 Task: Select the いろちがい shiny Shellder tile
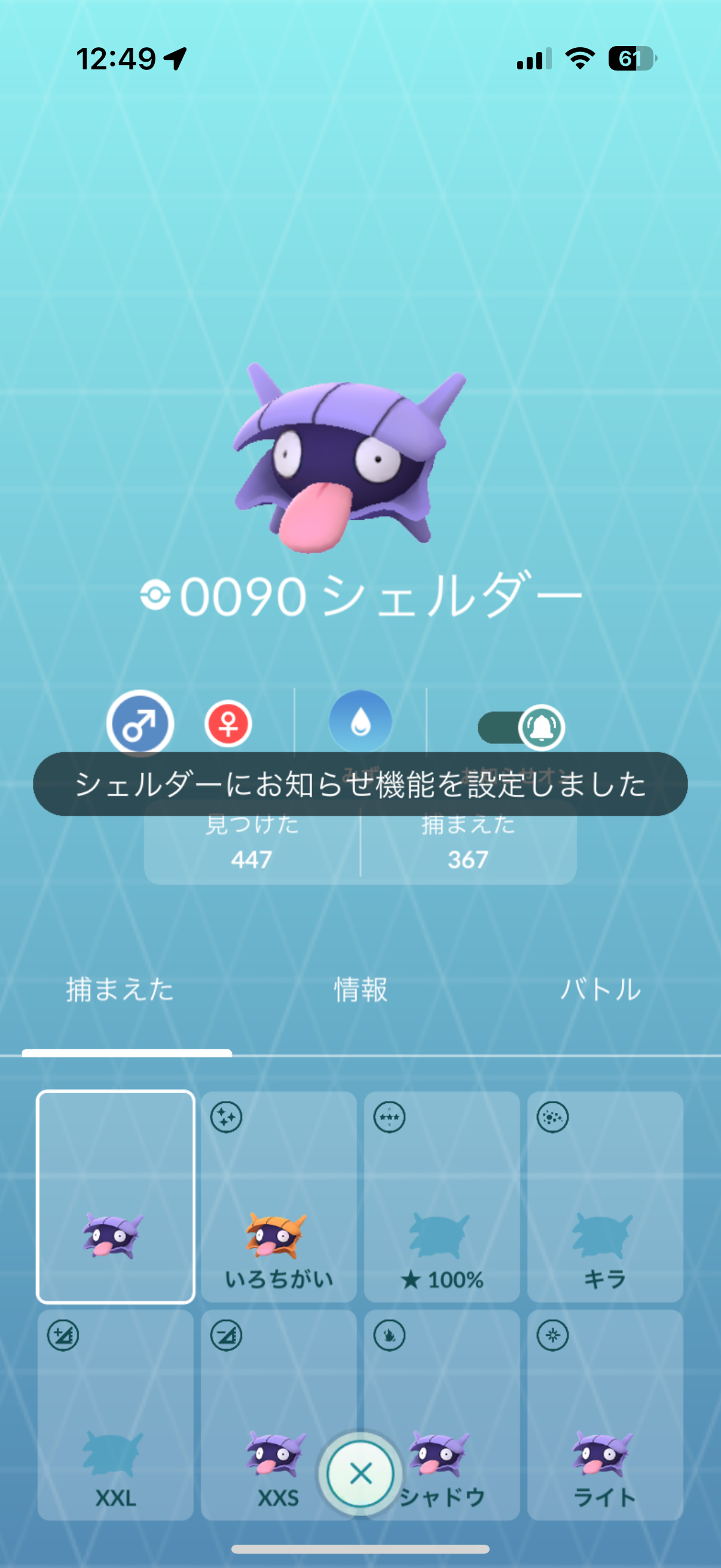(279, 1196)
